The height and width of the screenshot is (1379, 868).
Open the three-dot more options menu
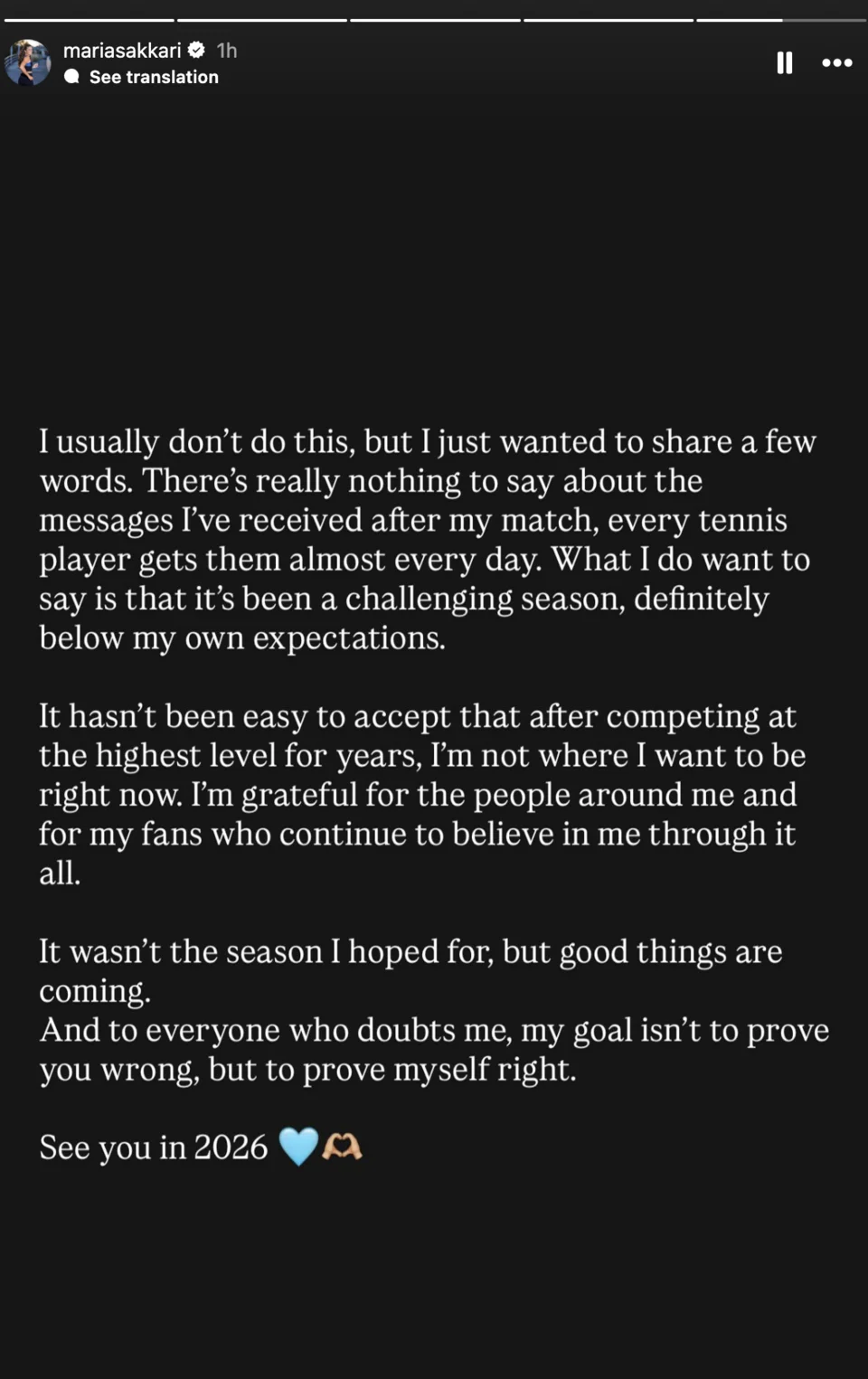click(x=836, y=62)
